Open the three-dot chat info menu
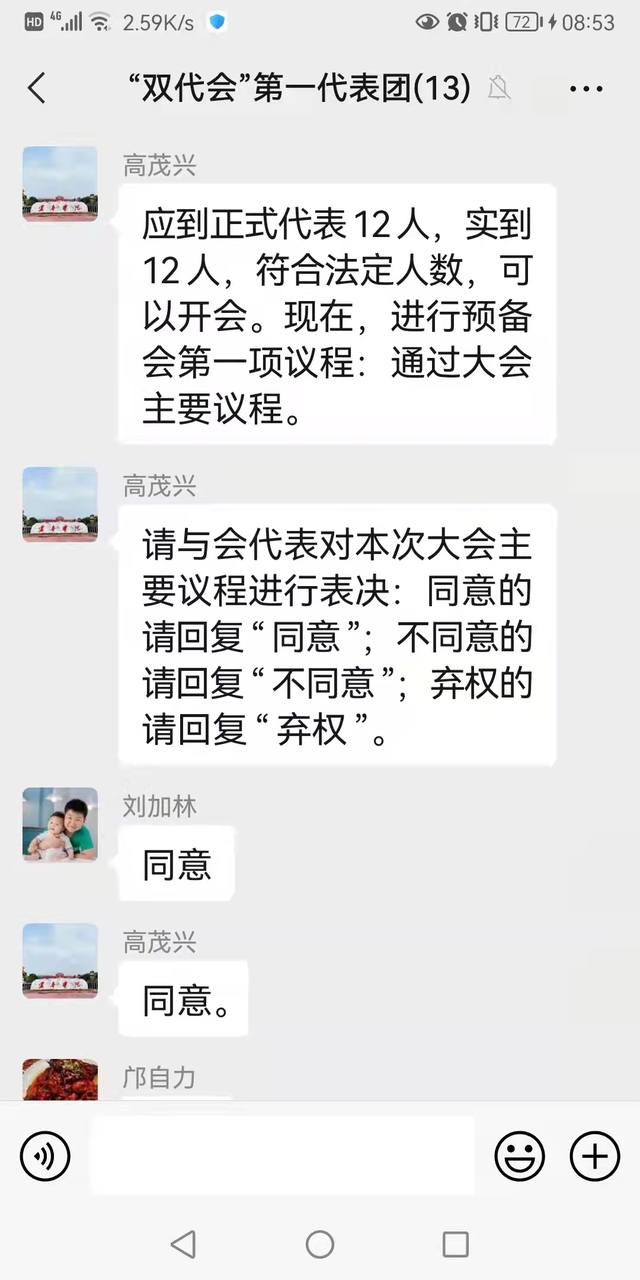The image size is (640, 1280). click(586, 89)
